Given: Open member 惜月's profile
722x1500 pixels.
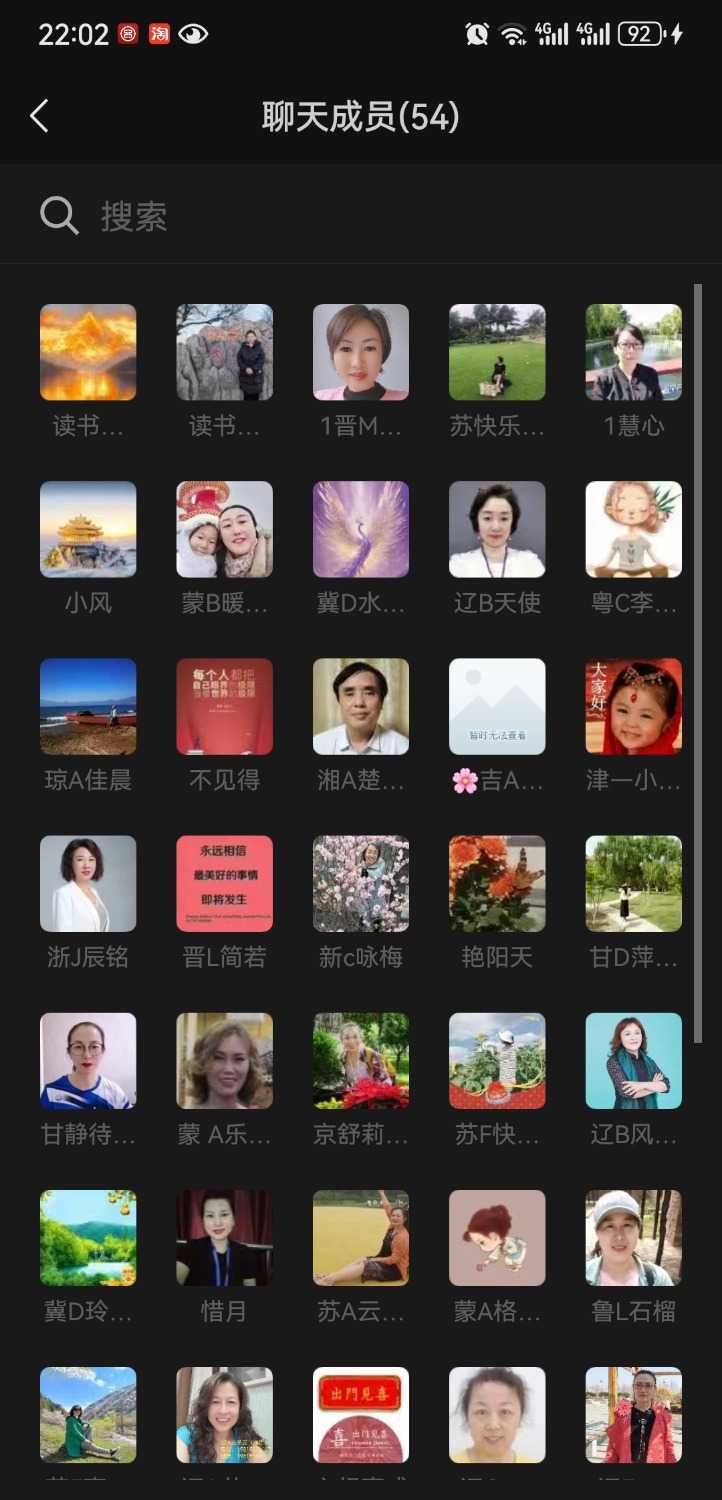Looking at the screenshot, I should click(x=224, y=1238).
